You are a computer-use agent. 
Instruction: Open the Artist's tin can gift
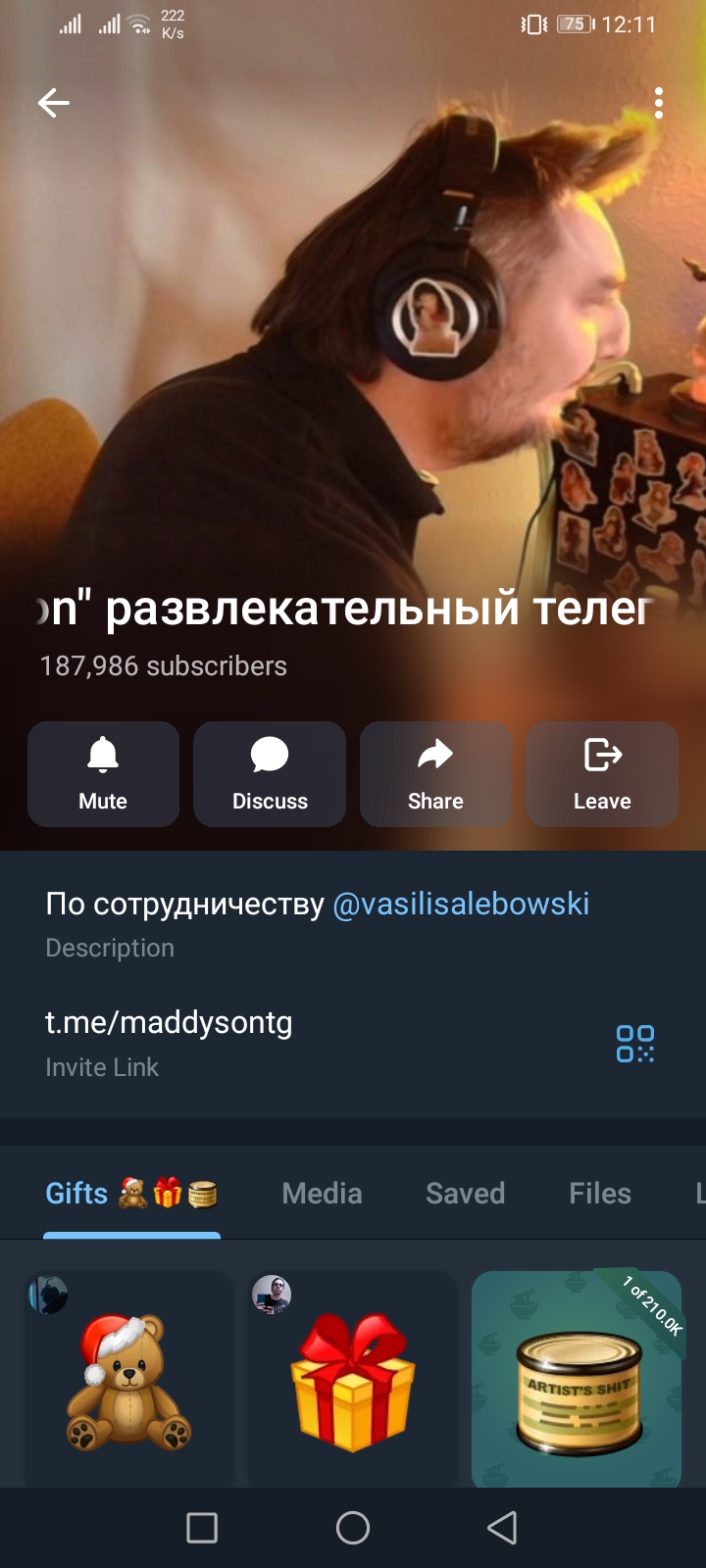577,1382
